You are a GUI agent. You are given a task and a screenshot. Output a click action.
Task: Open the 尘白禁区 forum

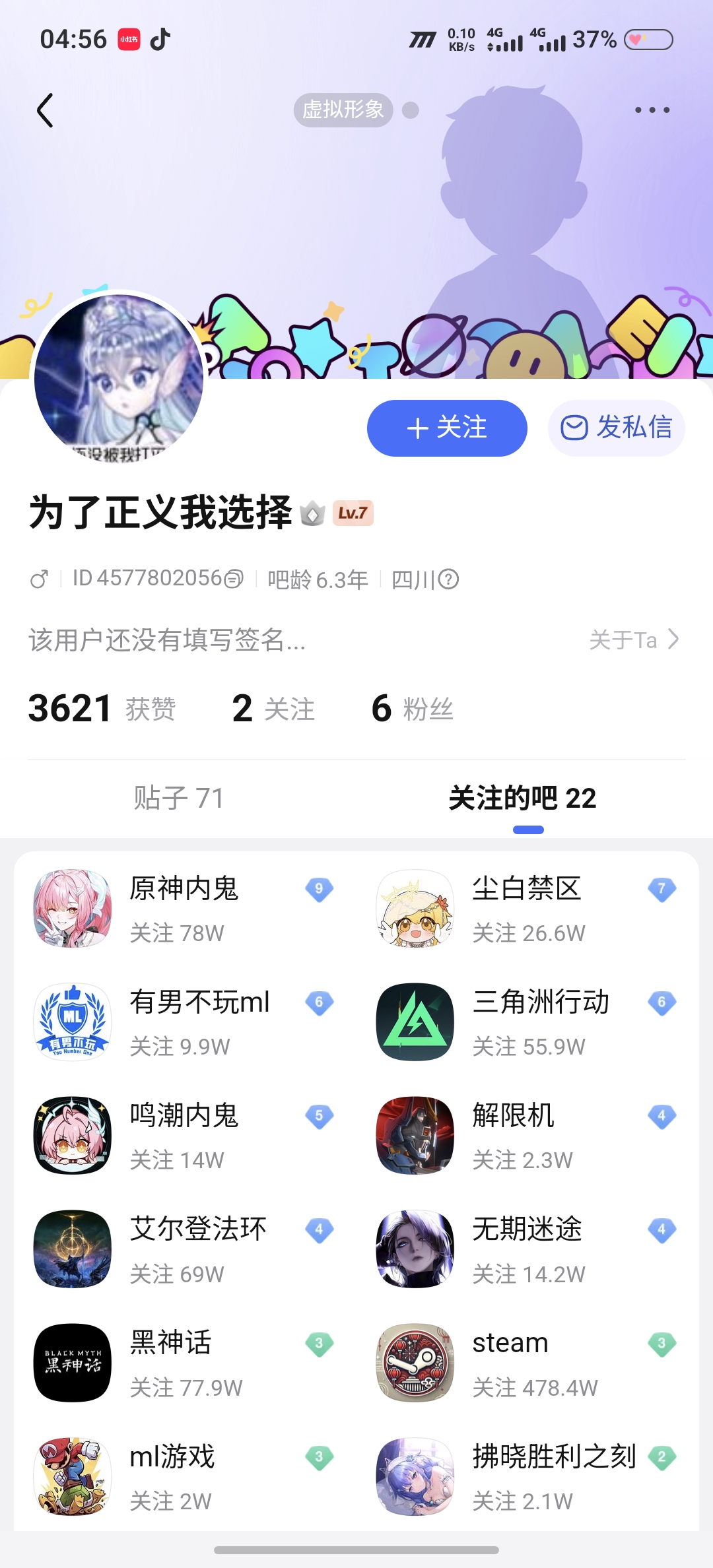click(526, 908)
